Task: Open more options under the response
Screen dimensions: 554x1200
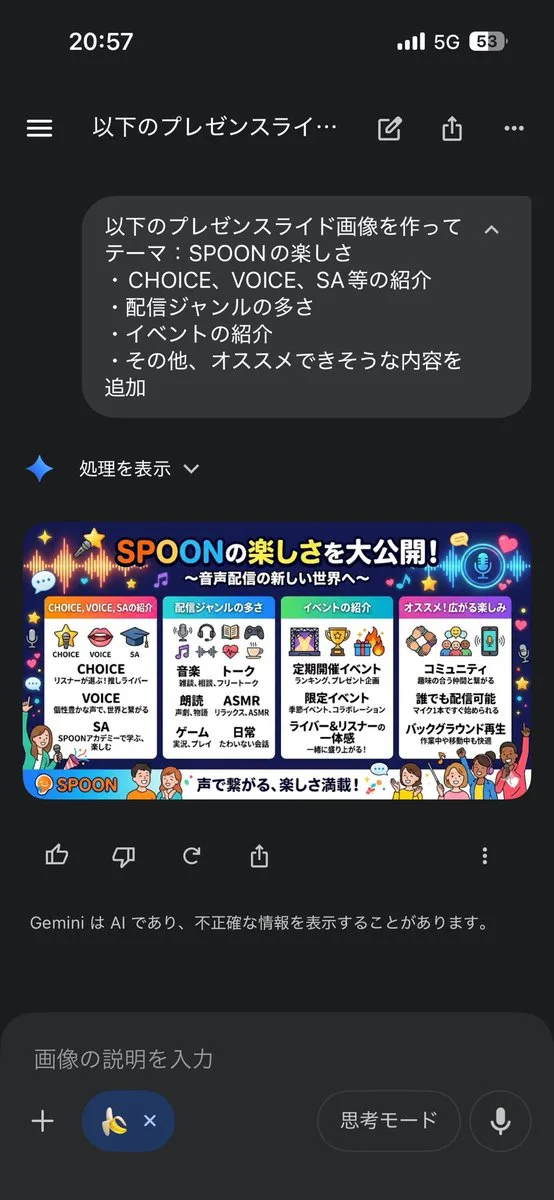Action: pyautogui.click(x=485, y=855)
